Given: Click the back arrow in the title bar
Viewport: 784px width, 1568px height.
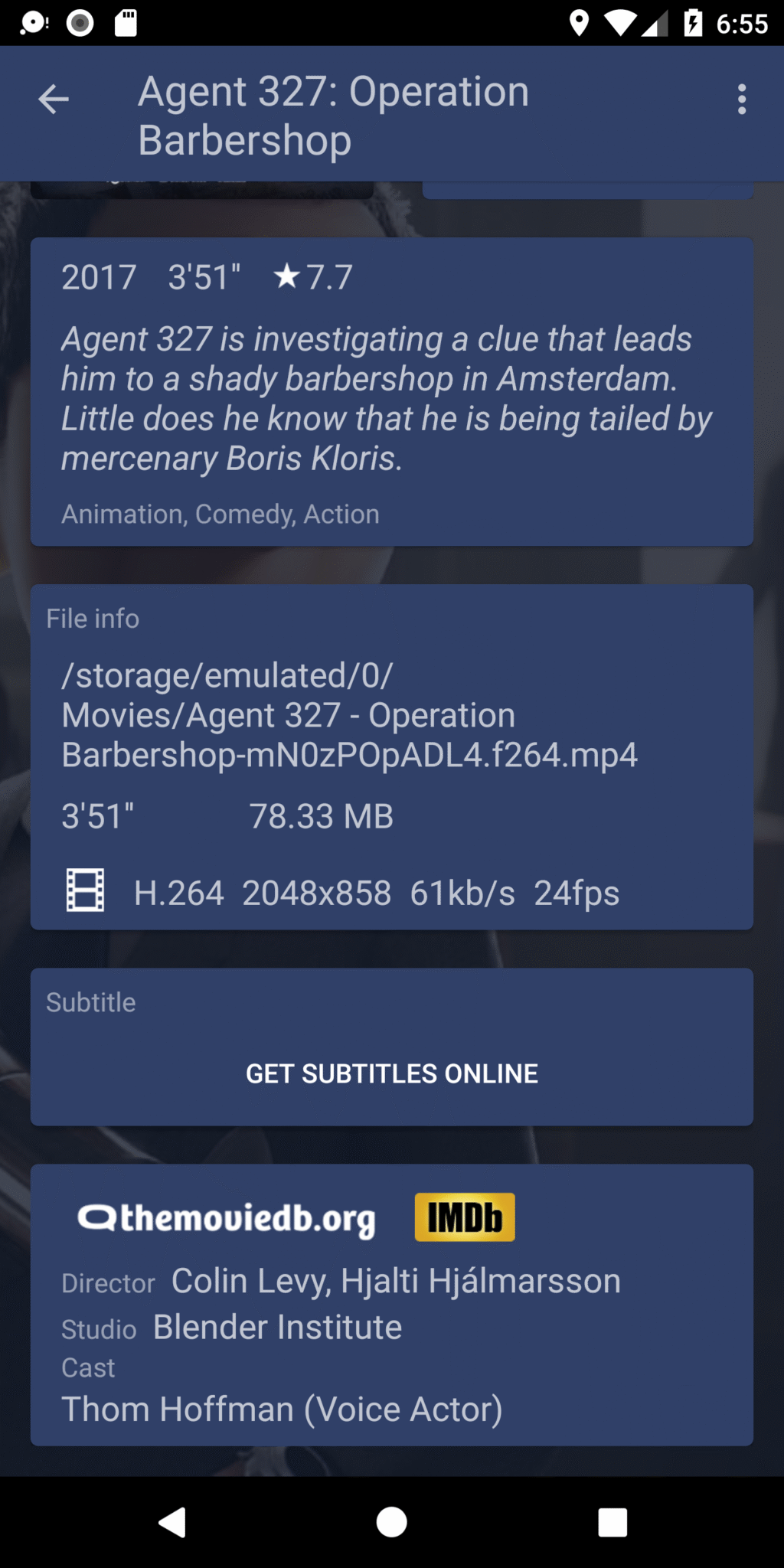Looking at the screenshot, I should pos(52,100).
